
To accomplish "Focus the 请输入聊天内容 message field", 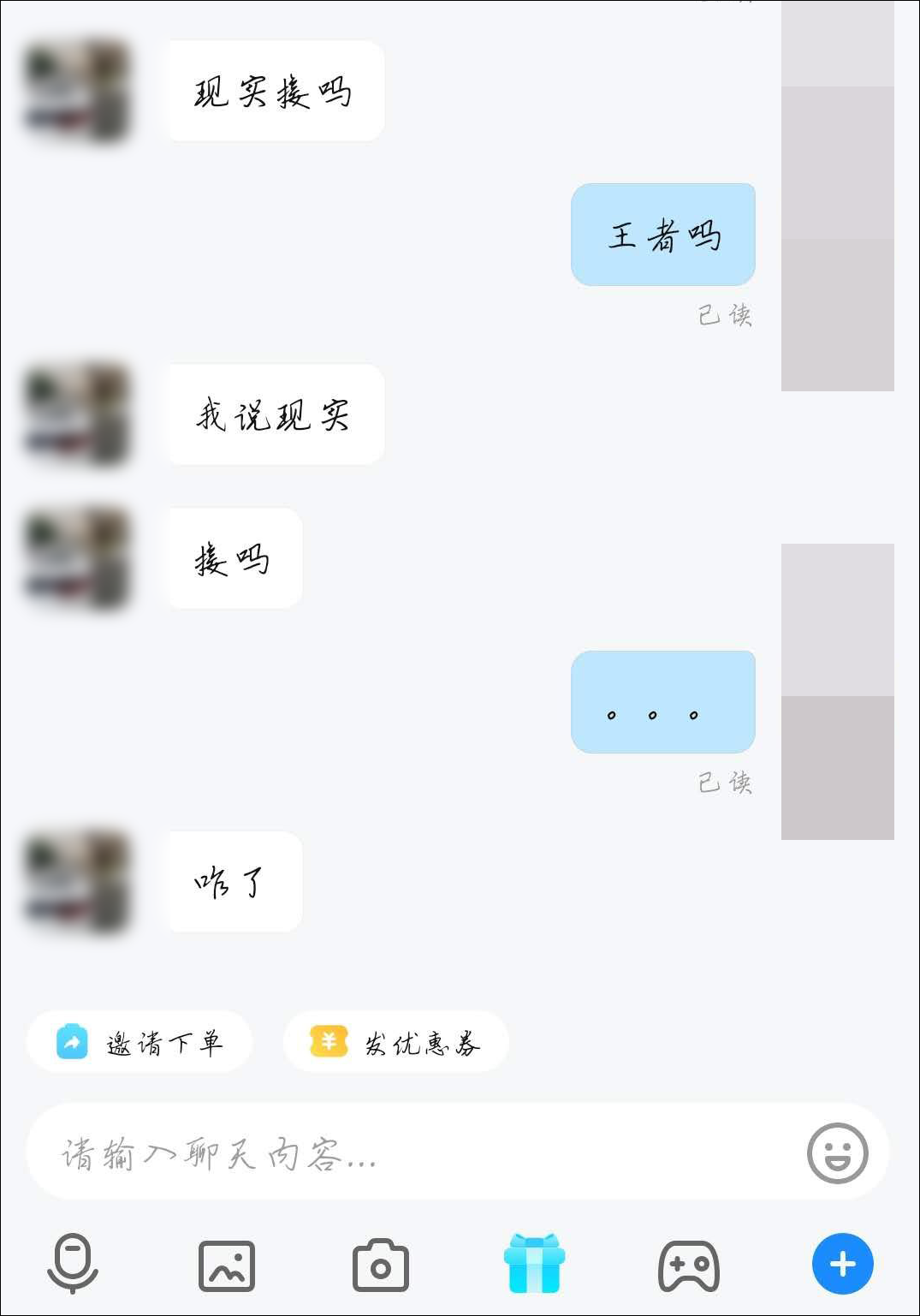I will [411, 1152].
